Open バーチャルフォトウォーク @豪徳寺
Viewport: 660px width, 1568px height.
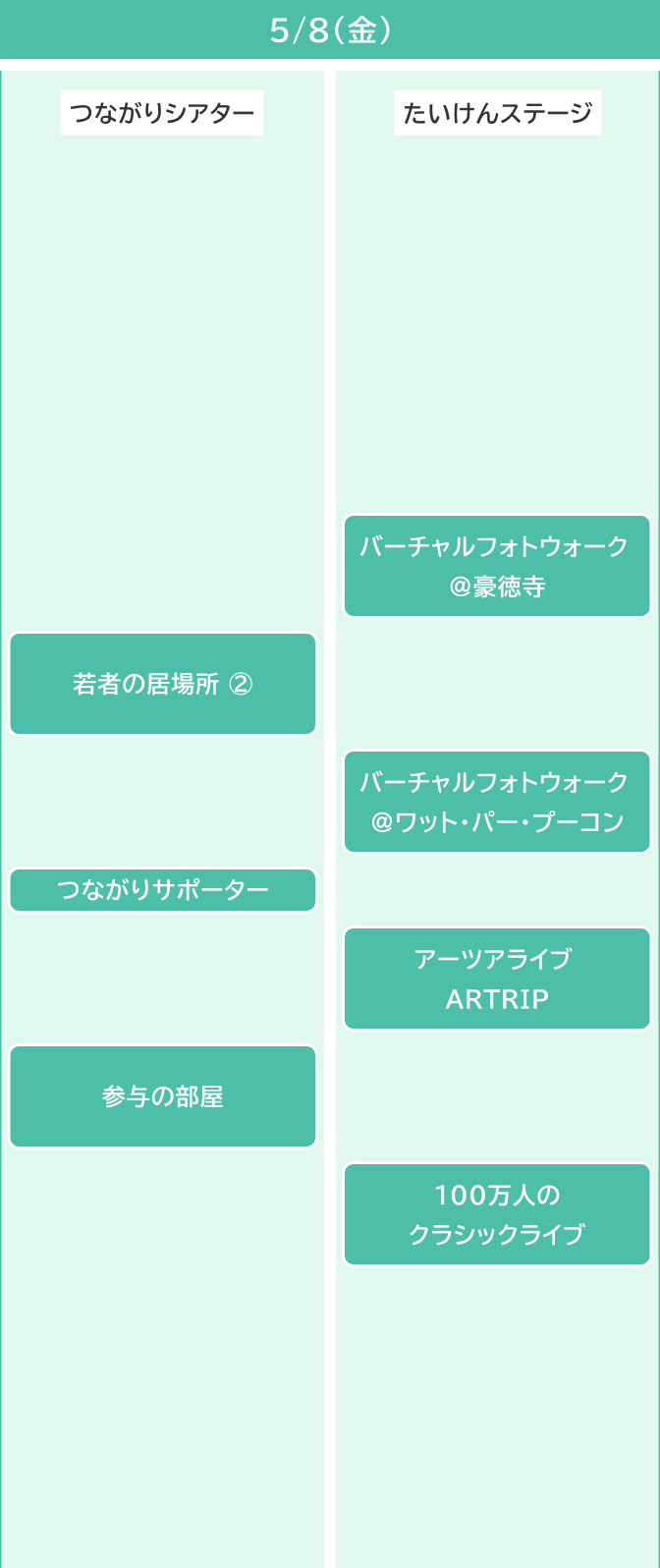[497, 566]
